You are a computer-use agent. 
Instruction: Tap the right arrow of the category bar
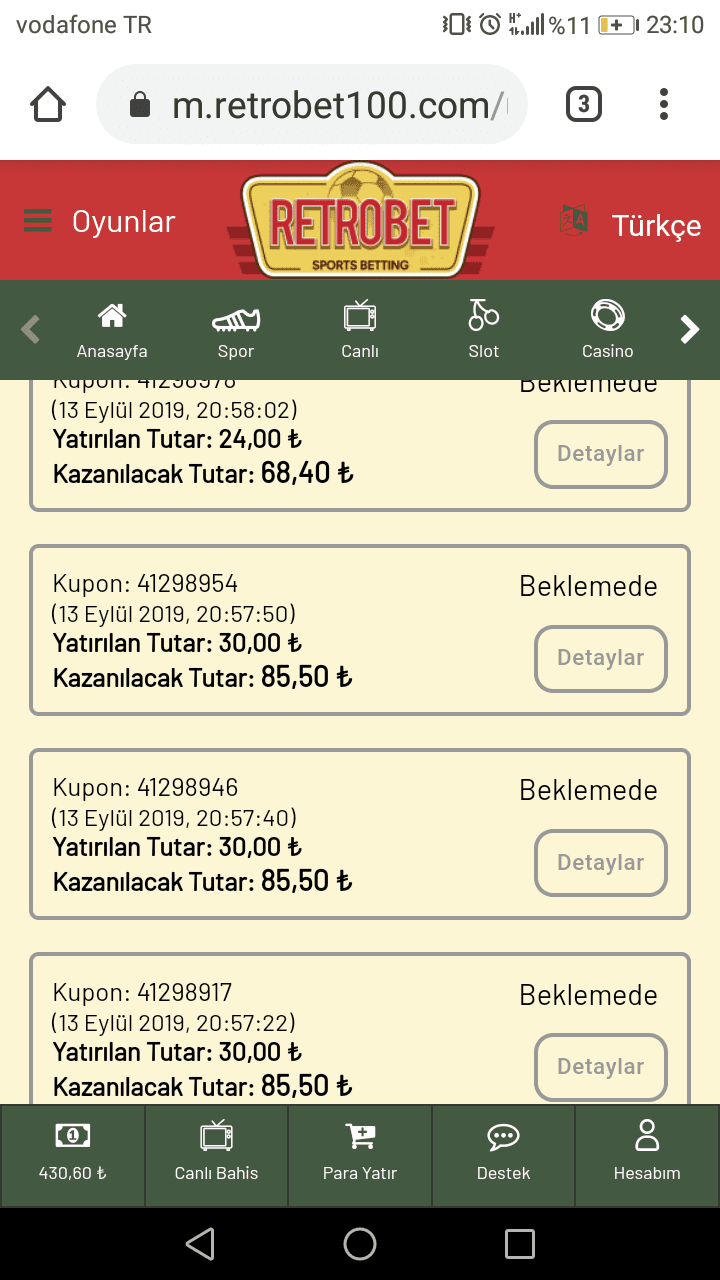690,330
